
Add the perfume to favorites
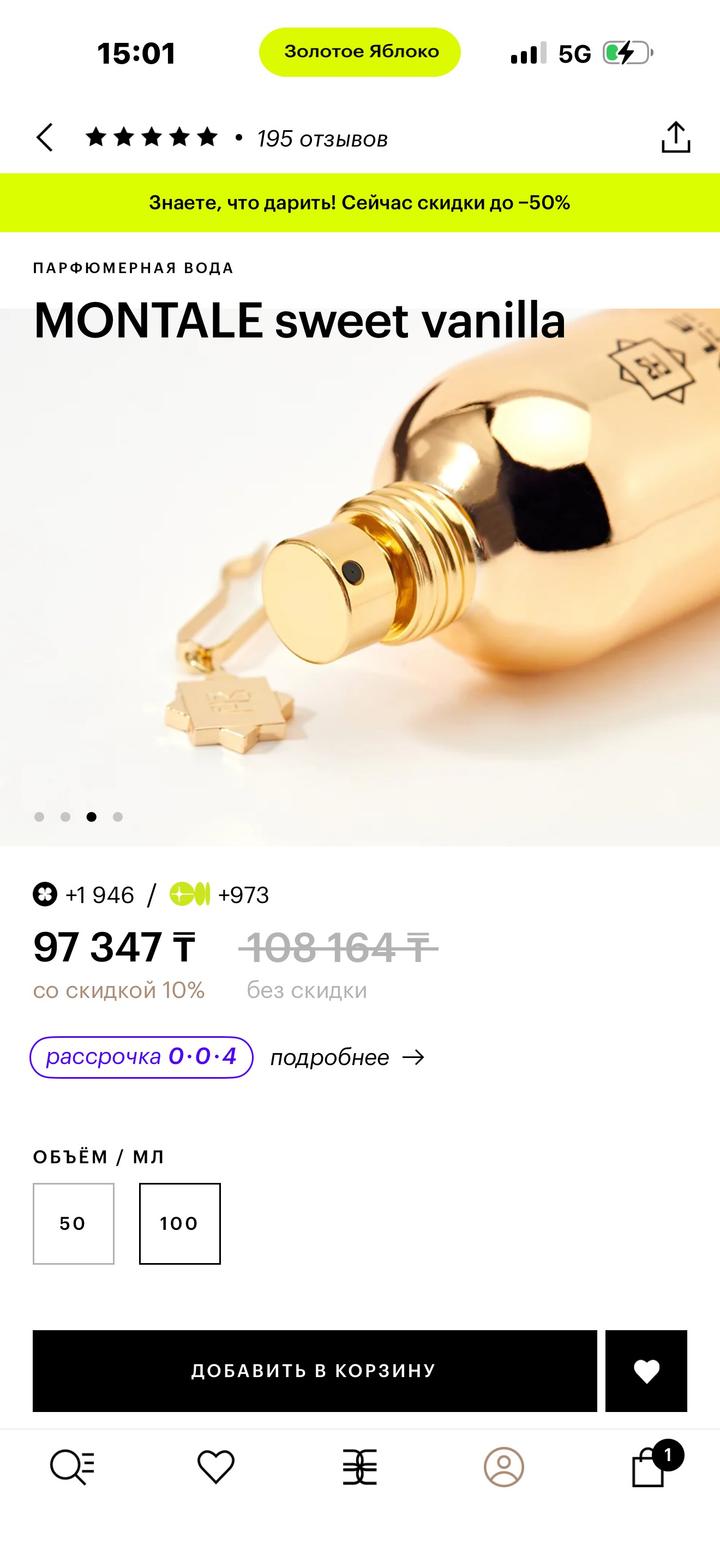pyautogui.click(x=646, y=1371)
